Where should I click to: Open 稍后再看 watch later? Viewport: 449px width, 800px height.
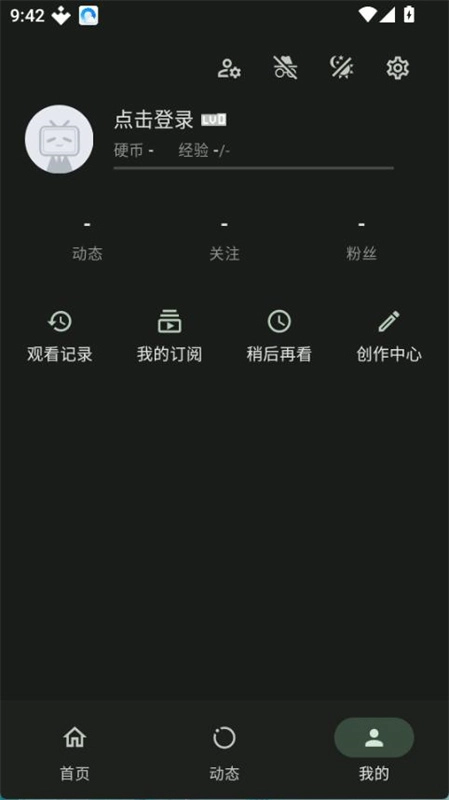(279, 336)
